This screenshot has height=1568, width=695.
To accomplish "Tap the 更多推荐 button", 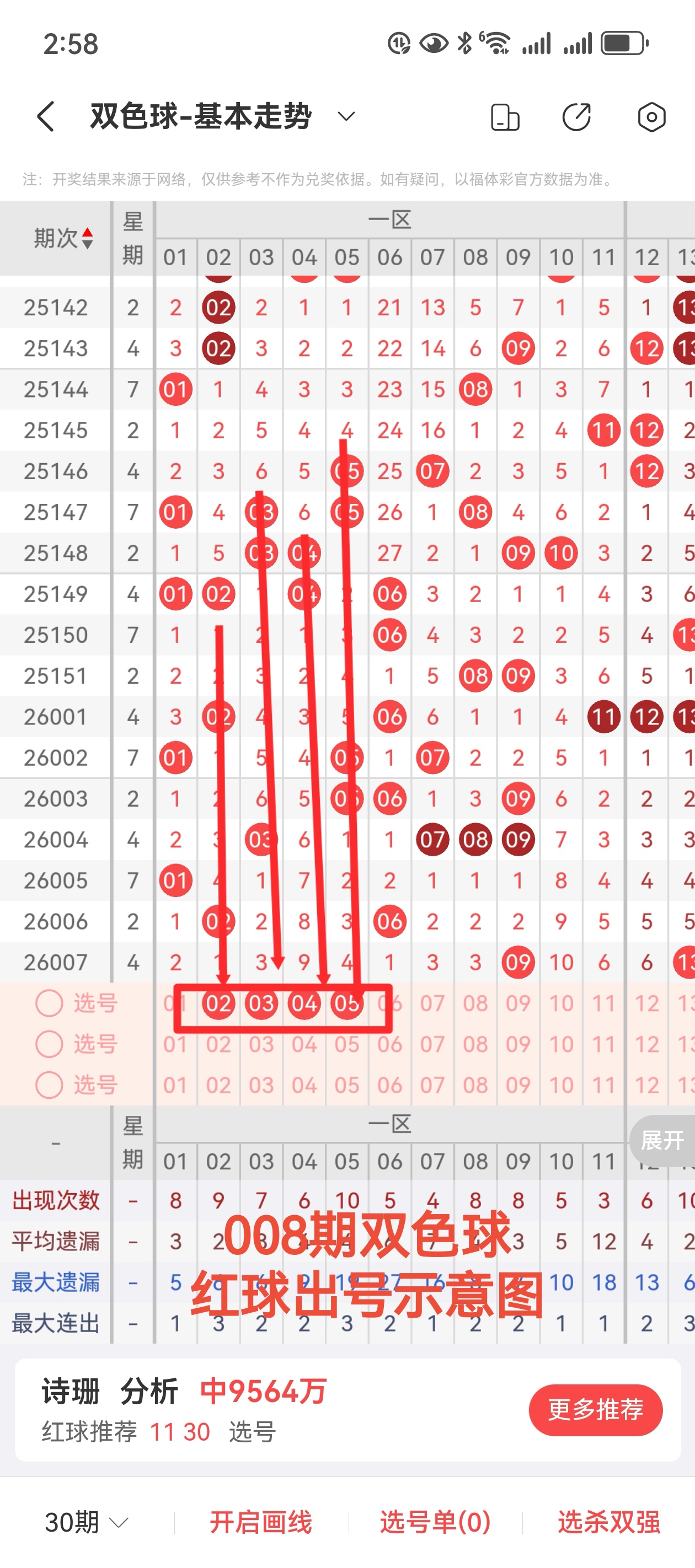I will pyautogui.click(x=595, y=1410).
